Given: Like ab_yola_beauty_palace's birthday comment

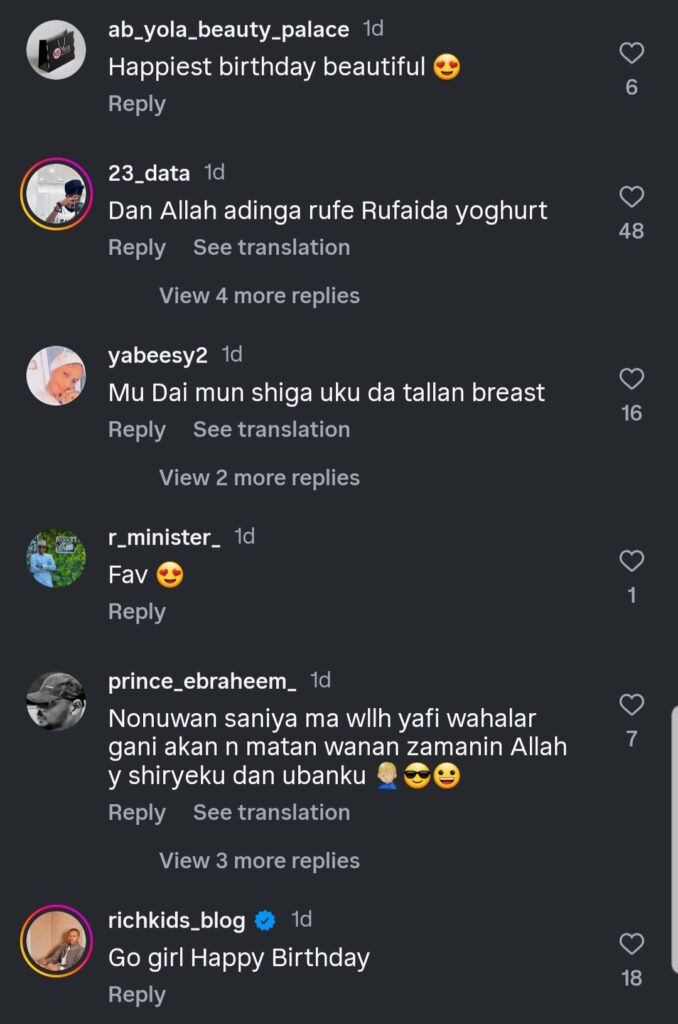Looking at the screenshot, I should [x=631, y=53].
